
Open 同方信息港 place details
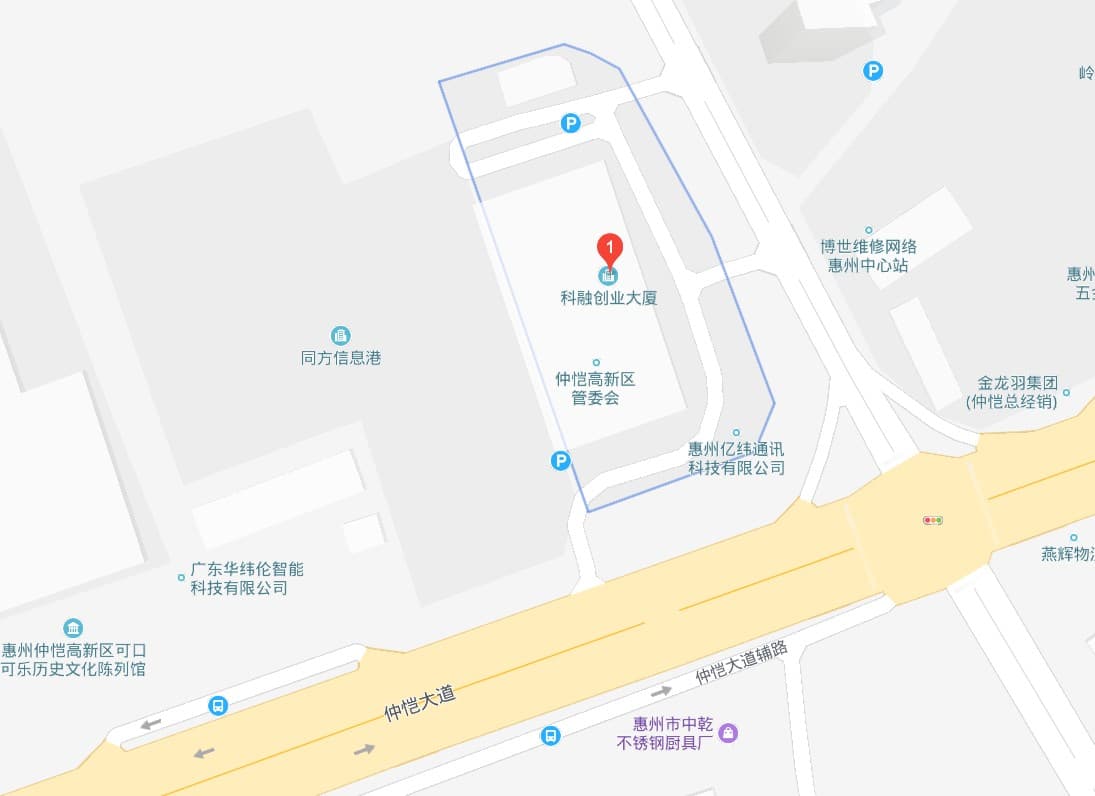coord(340,336)
